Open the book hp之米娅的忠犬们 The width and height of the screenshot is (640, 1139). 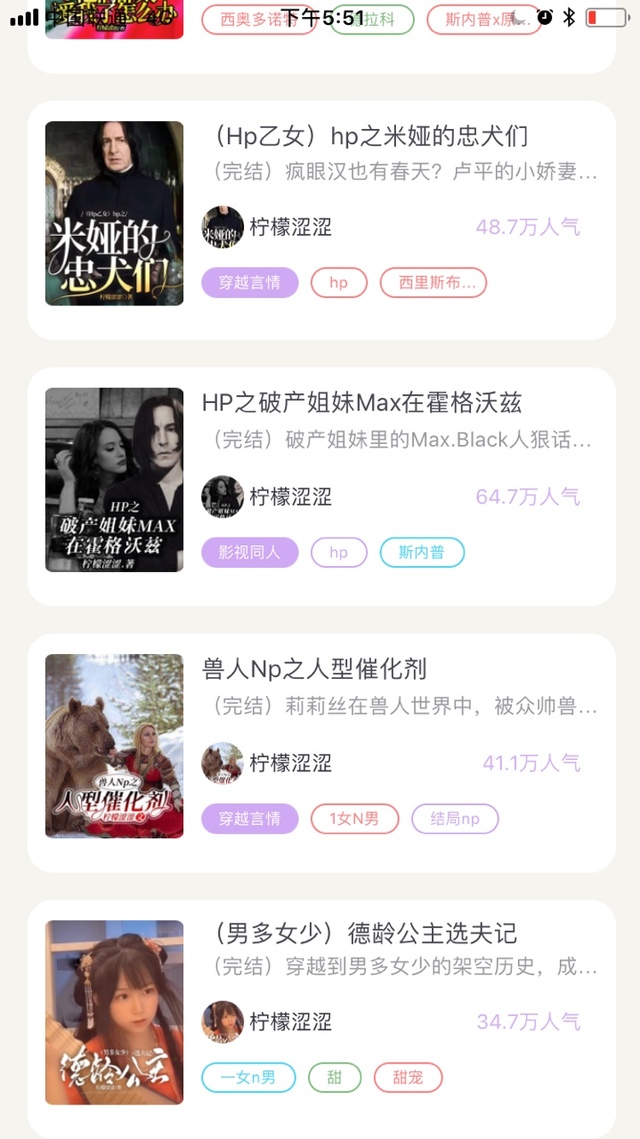tap(321, 220)
